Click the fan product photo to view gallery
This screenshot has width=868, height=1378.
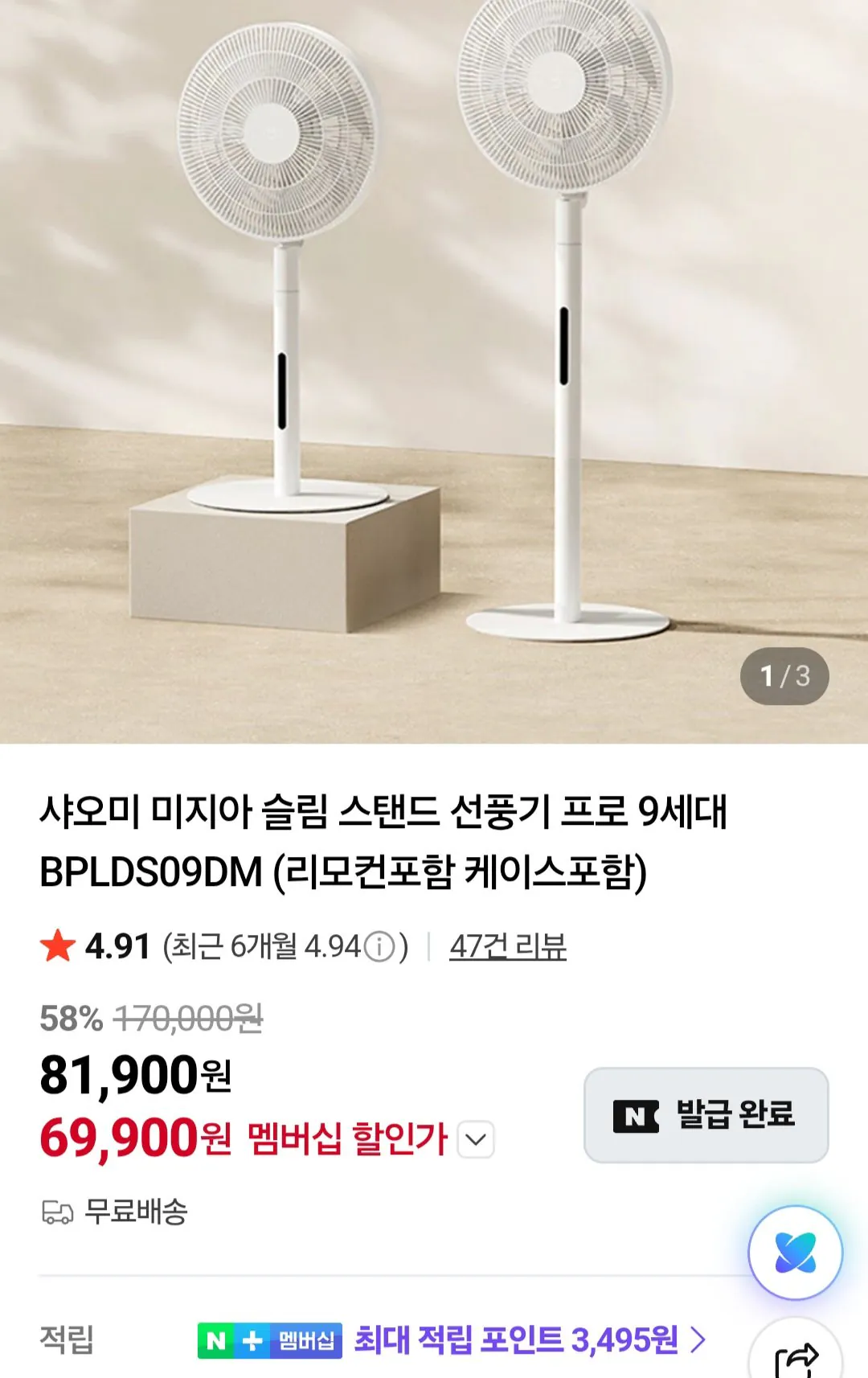[x=434, y=370]
